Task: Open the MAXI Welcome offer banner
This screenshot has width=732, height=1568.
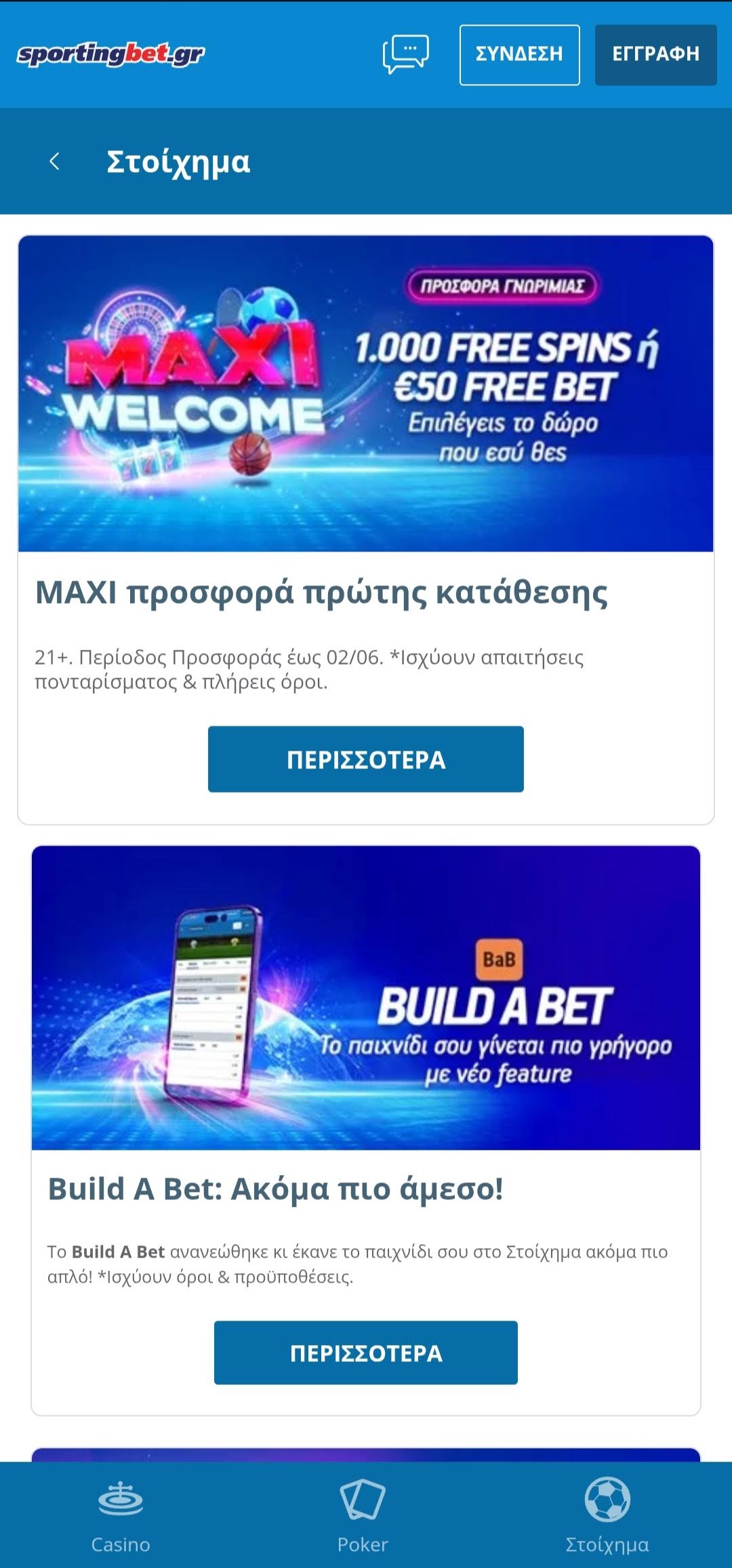Action: pyautogui.click(x=366, y=394)
